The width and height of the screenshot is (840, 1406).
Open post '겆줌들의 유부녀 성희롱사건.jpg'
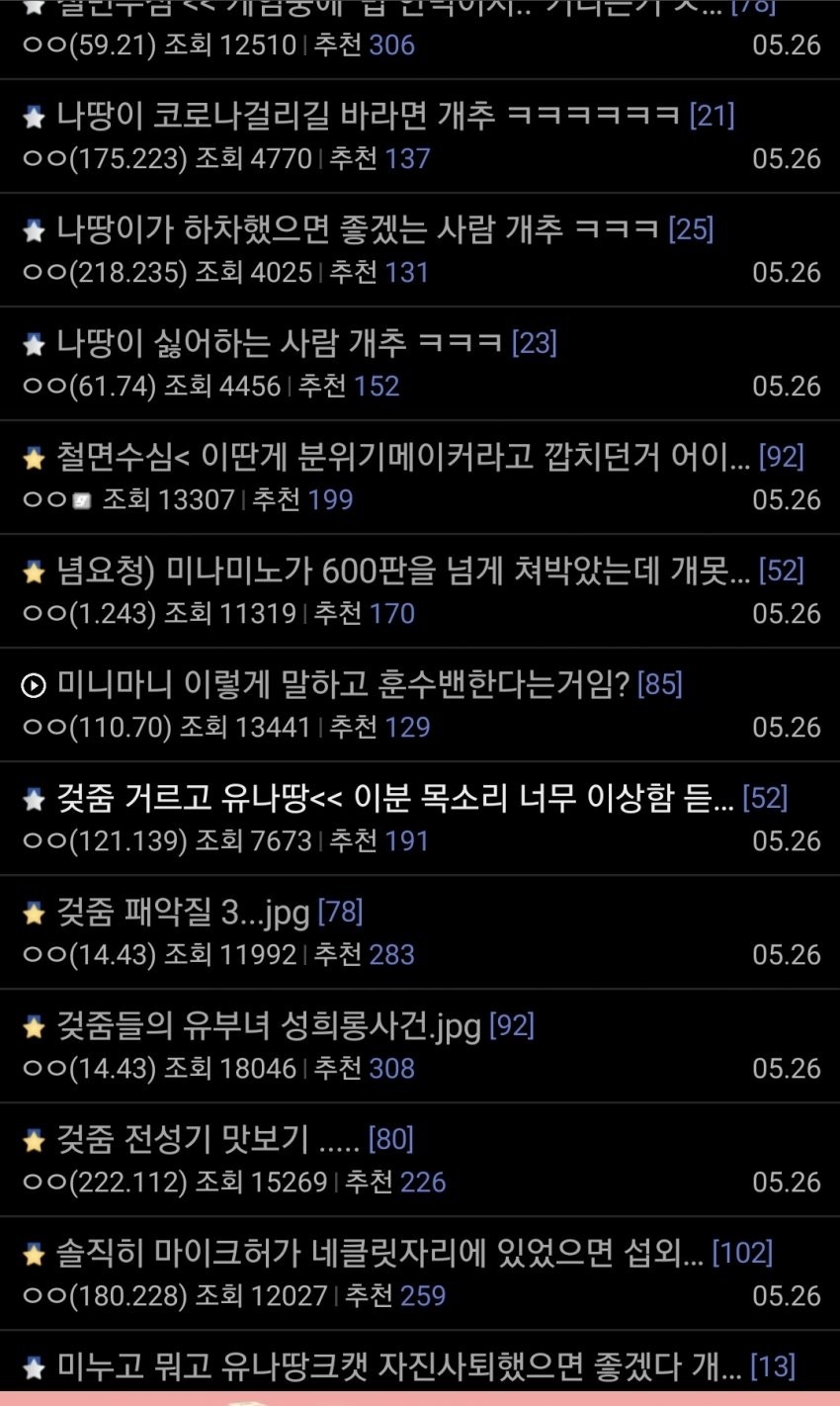[267, 1025]
